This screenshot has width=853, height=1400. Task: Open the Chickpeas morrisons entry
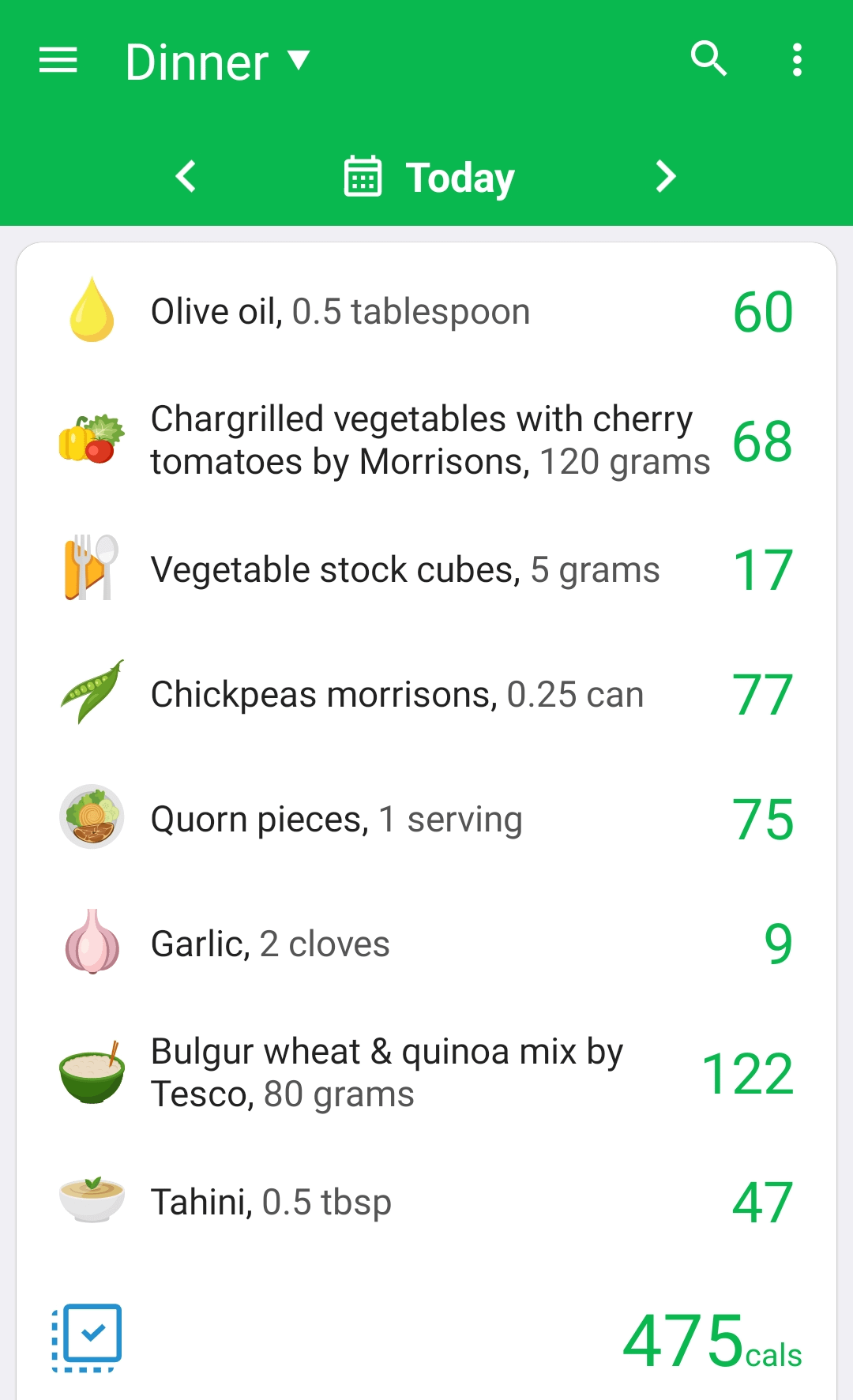426,694
